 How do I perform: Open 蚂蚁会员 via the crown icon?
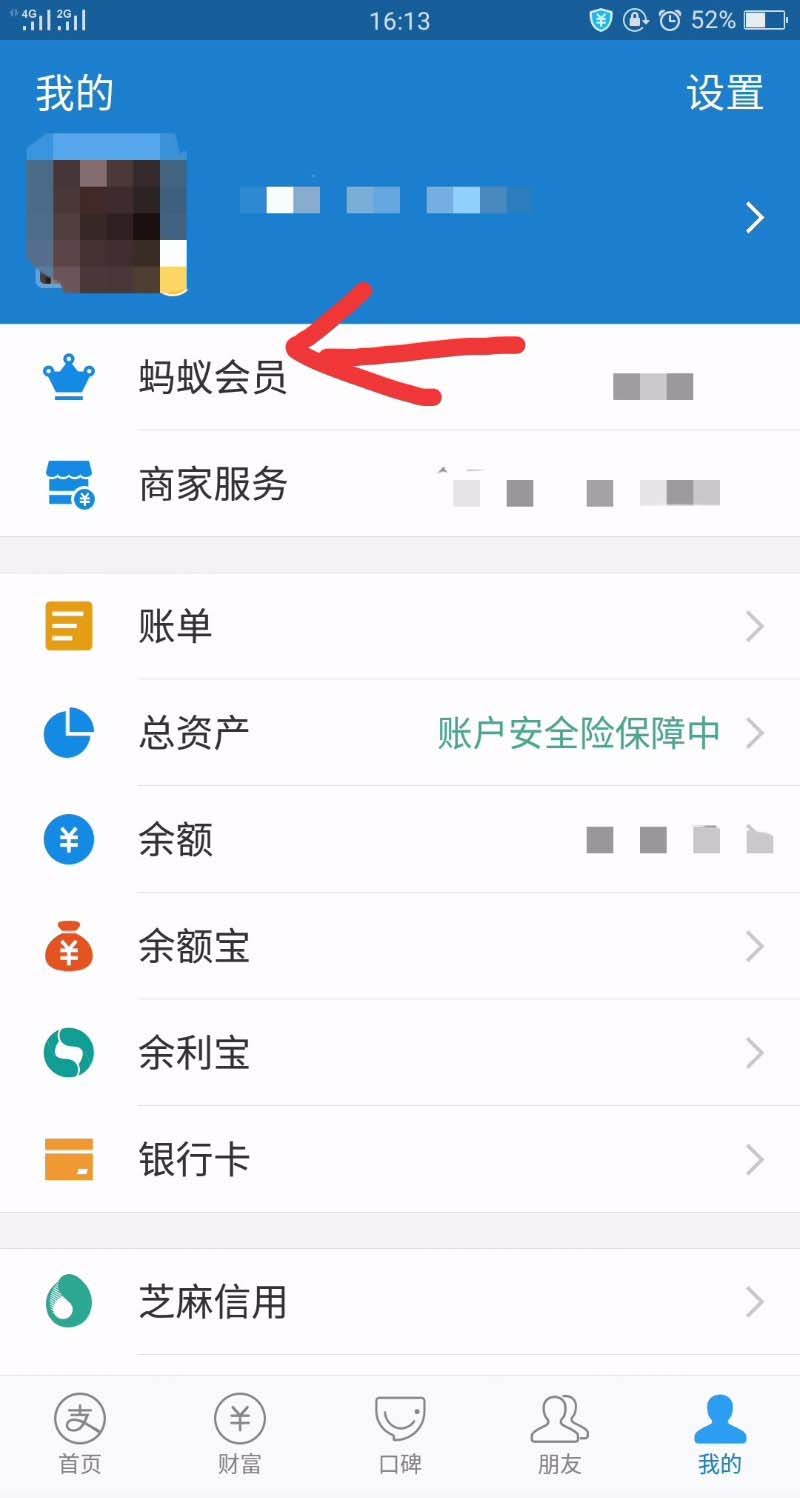click(67, 377)
